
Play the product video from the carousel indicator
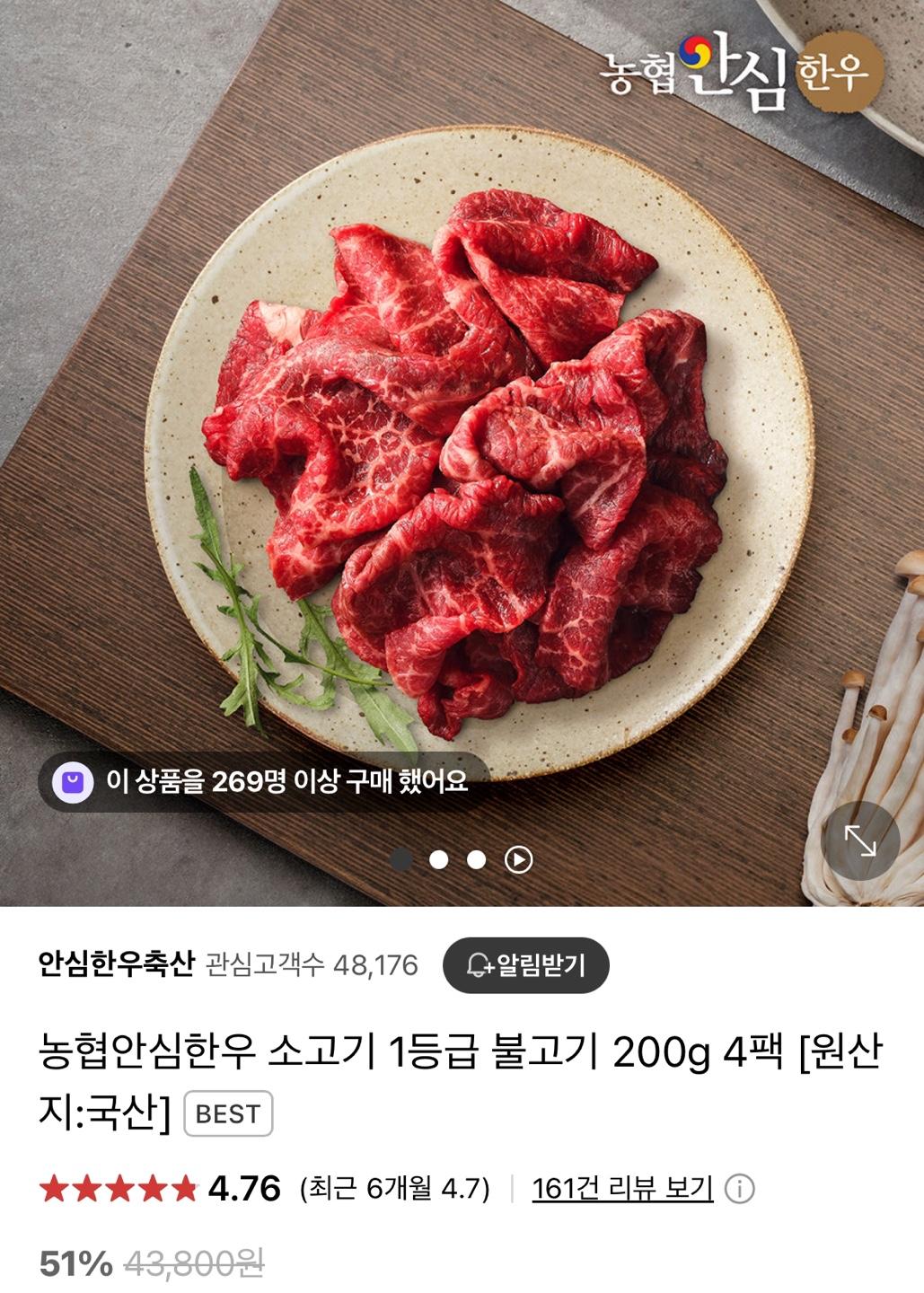tap(518, 860)
